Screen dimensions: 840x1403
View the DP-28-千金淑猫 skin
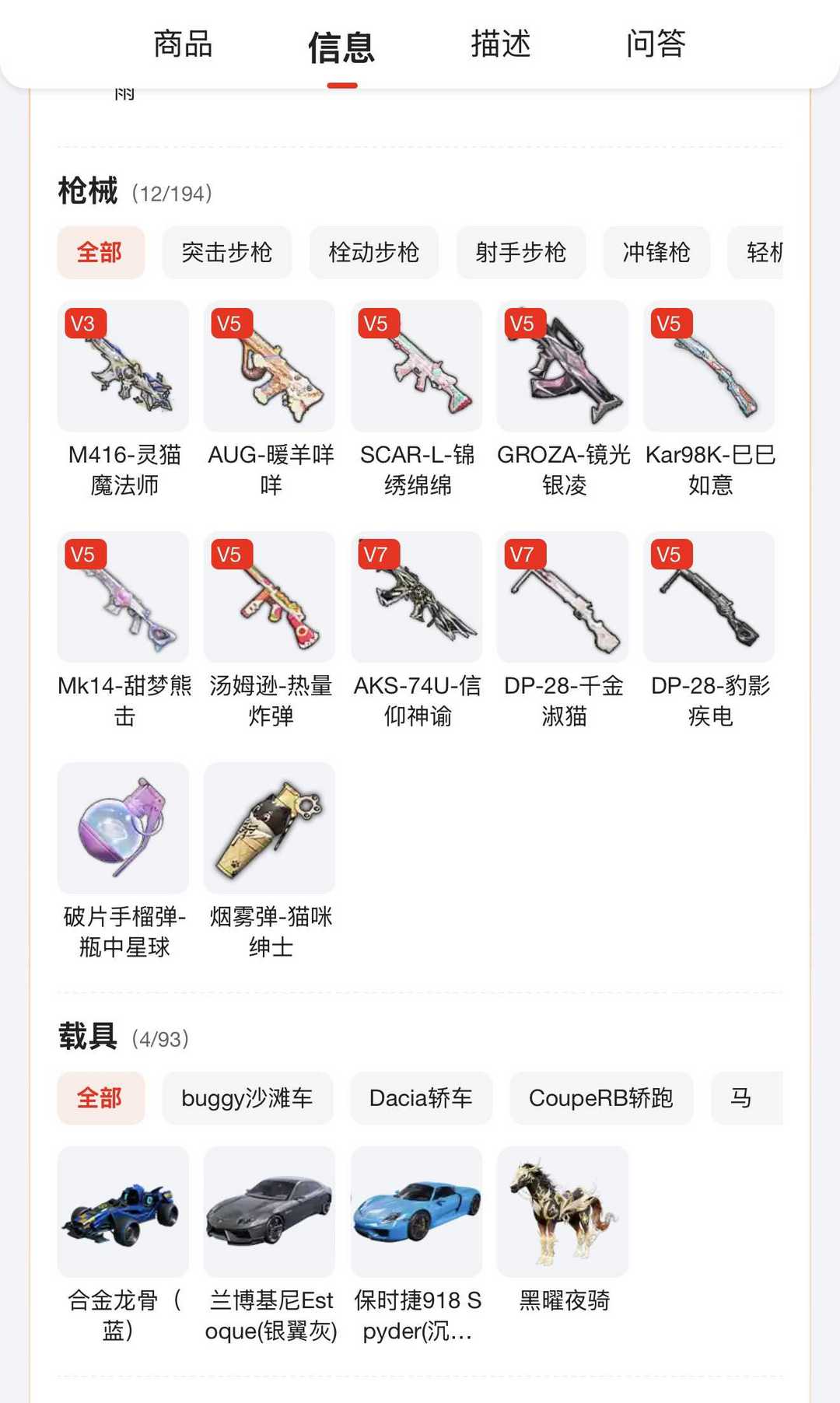click(x=562, y=597)
